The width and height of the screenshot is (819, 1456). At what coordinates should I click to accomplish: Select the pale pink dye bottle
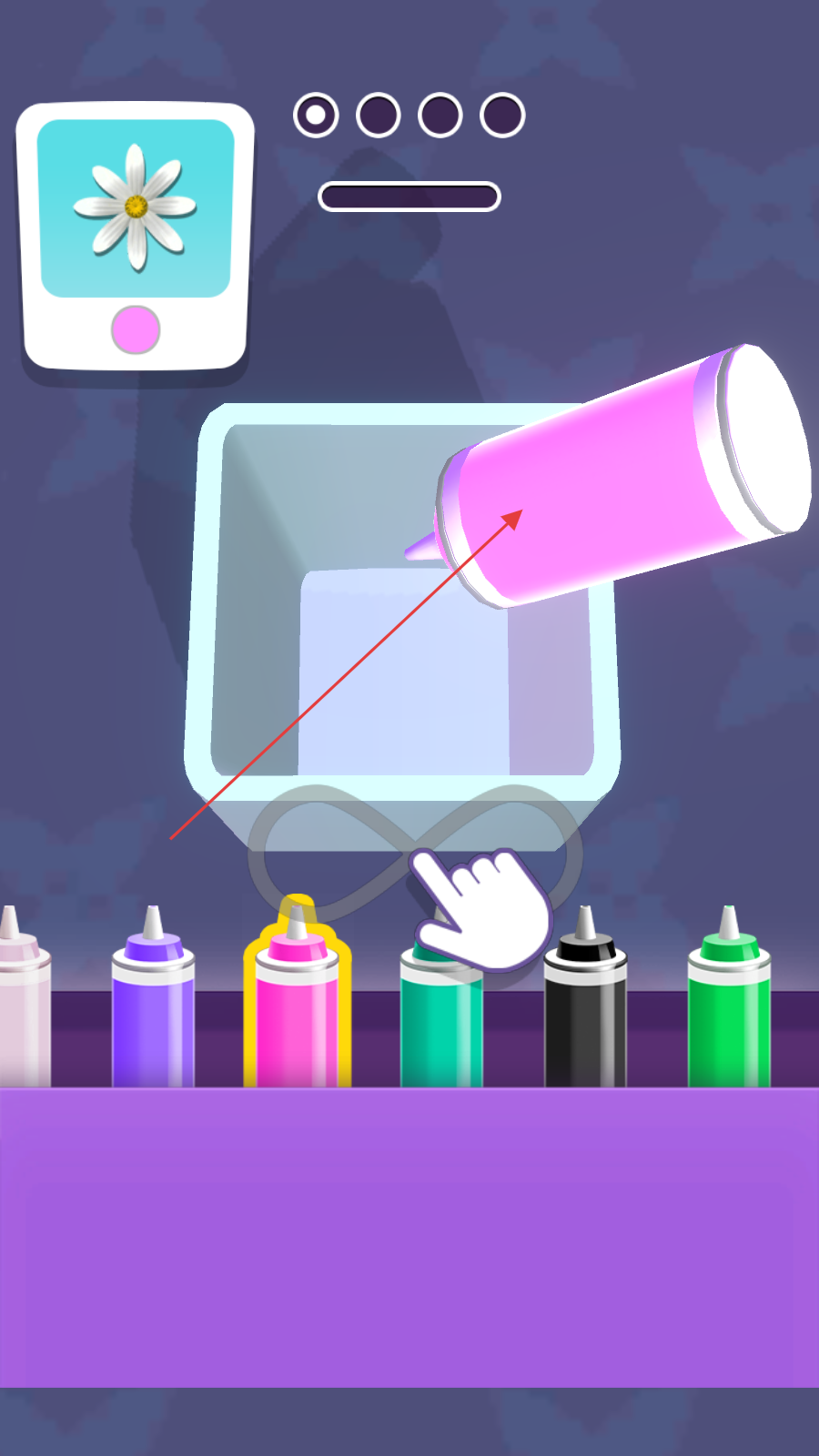pos(20,1010)
